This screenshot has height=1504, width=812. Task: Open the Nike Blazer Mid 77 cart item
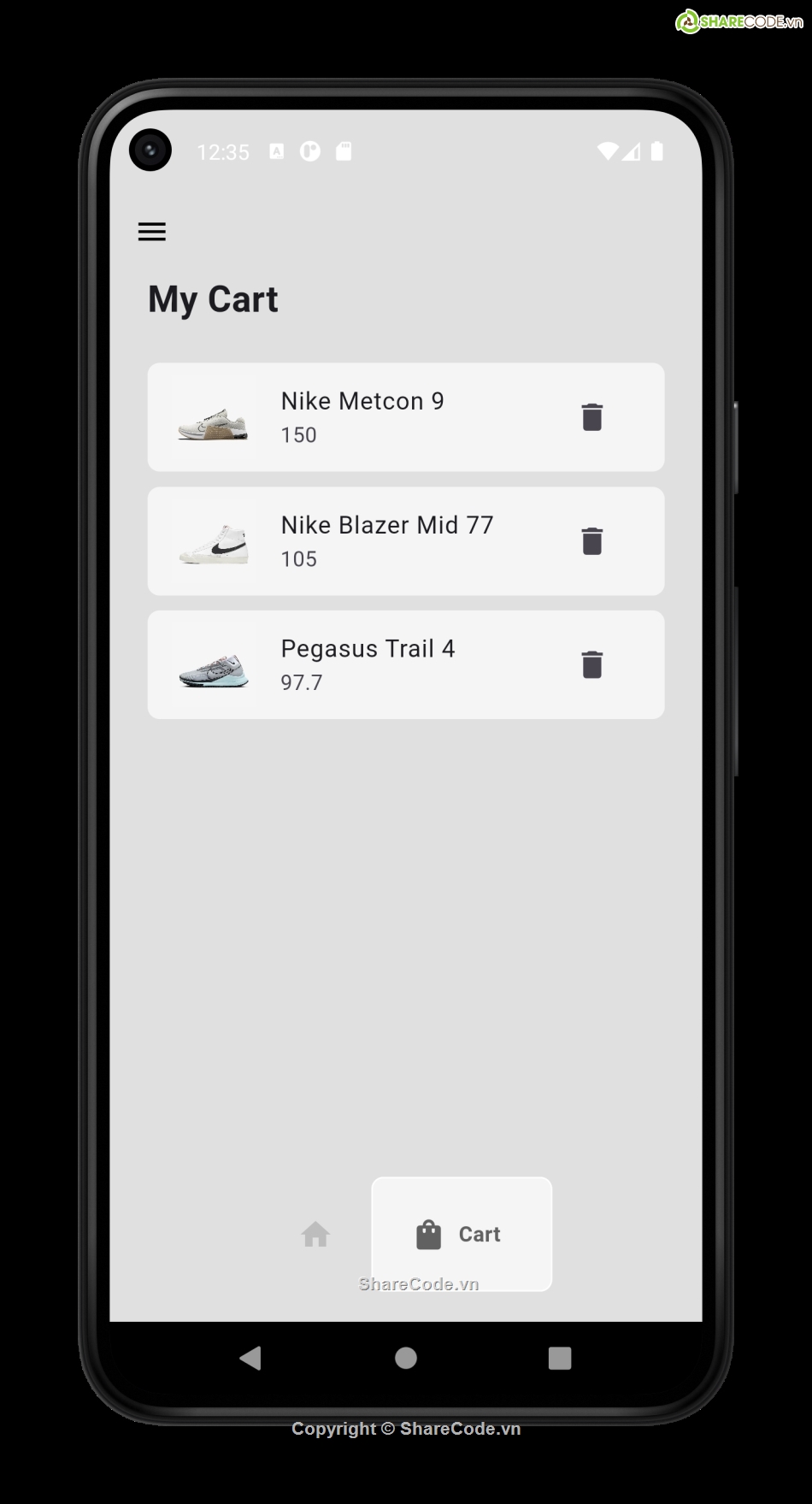click(386, 540)
